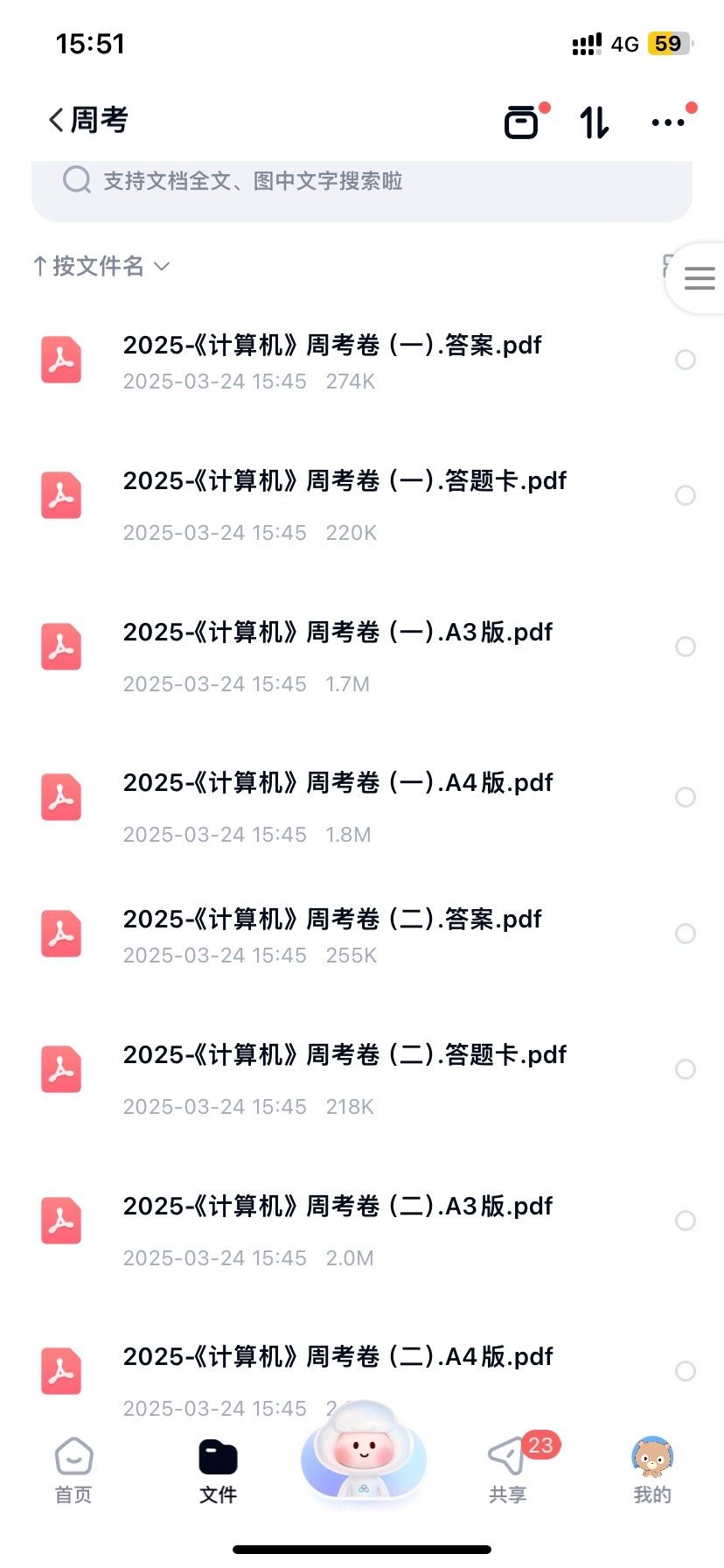Switch to the 文件 tab
The width and height of the screenshot is (724, 1568).
coord(218,1470)
